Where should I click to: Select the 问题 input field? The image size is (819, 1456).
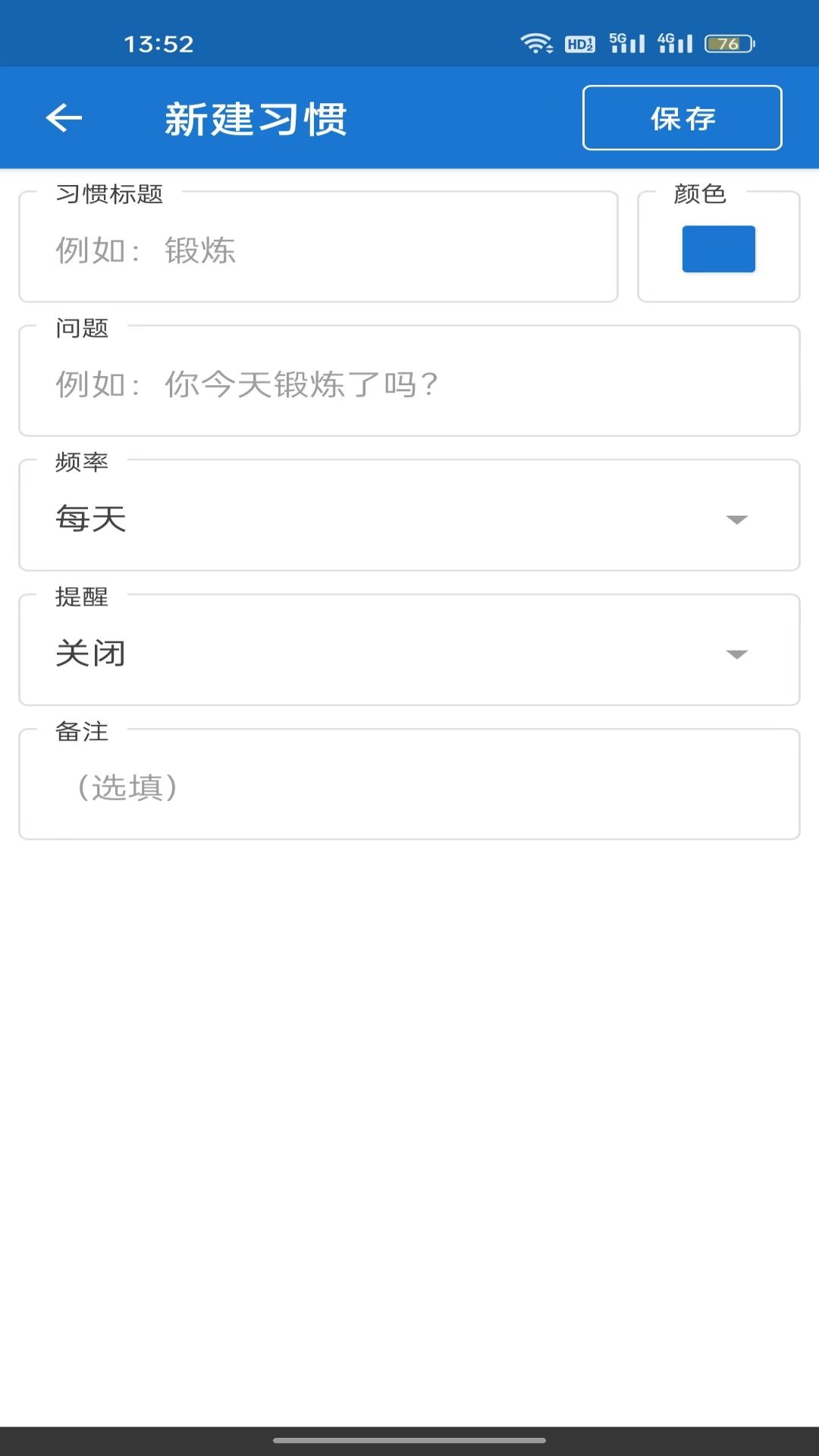(x=409, y=384)
